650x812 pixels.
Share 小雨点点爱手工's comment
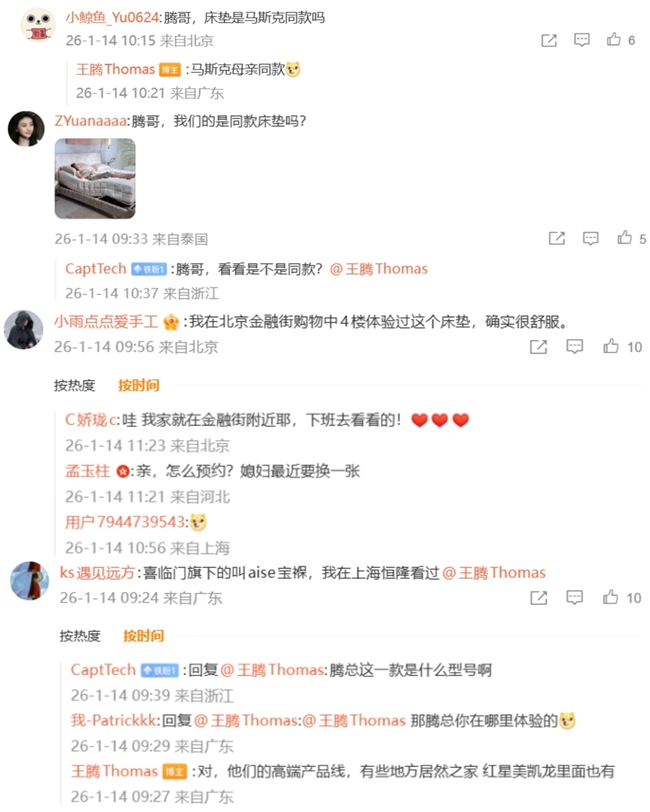tap(539, 346)
